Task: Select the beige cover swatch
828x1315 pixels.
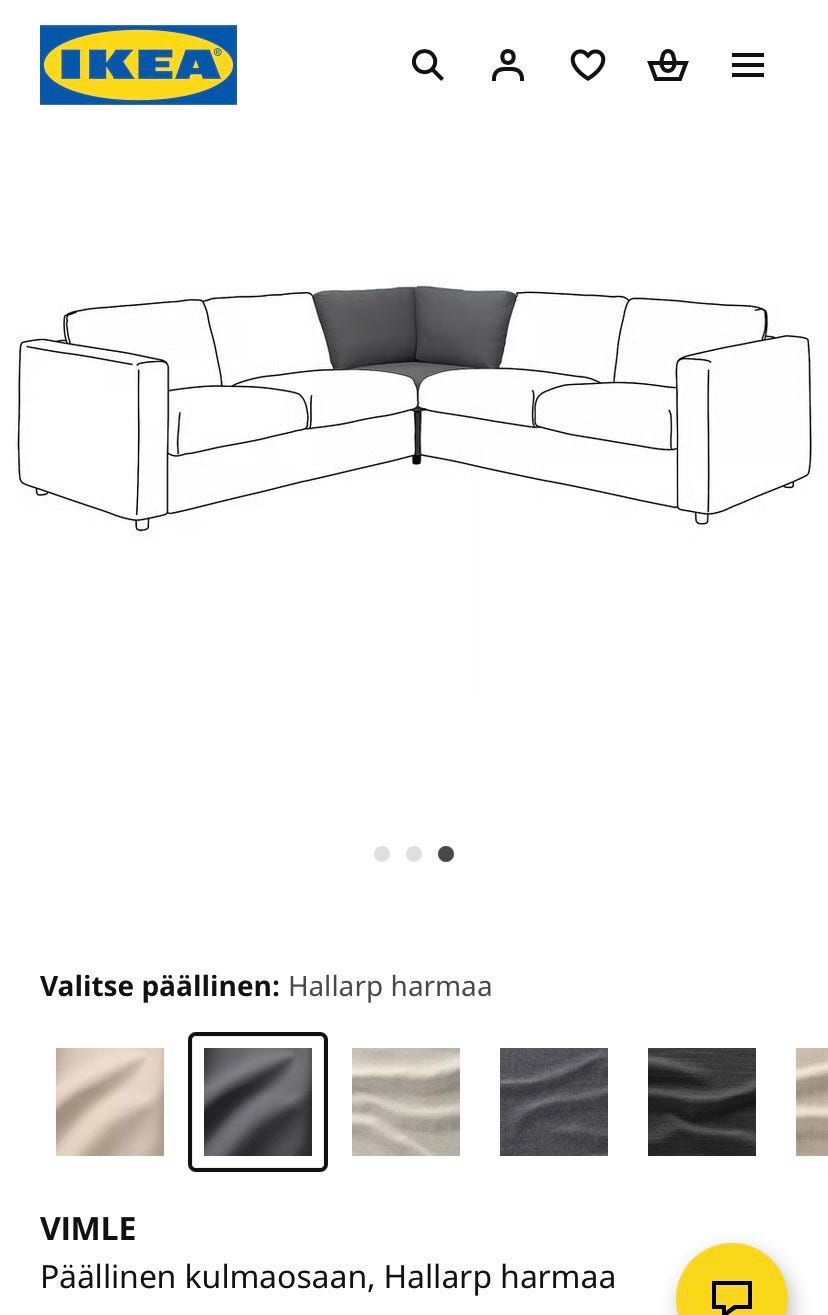Action: pyautogui.click(x=110, y=1102)
